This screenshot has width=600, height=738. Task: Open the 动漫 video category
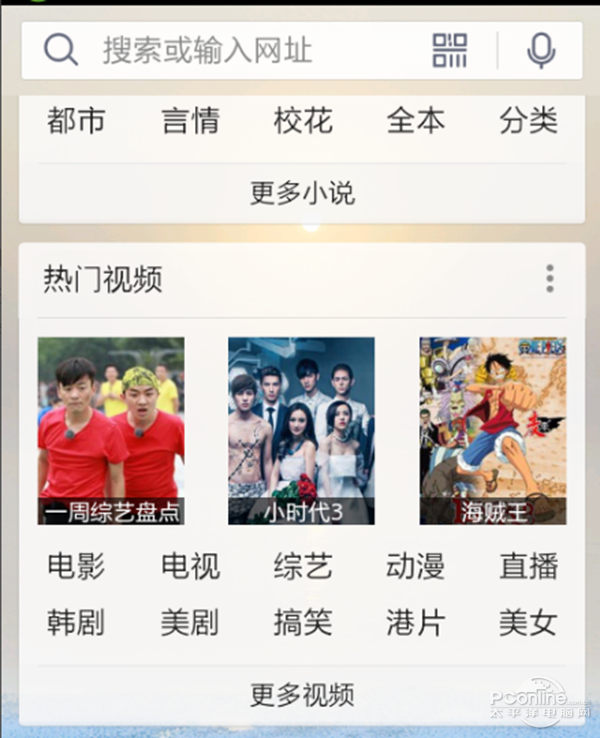pos(416,566)
